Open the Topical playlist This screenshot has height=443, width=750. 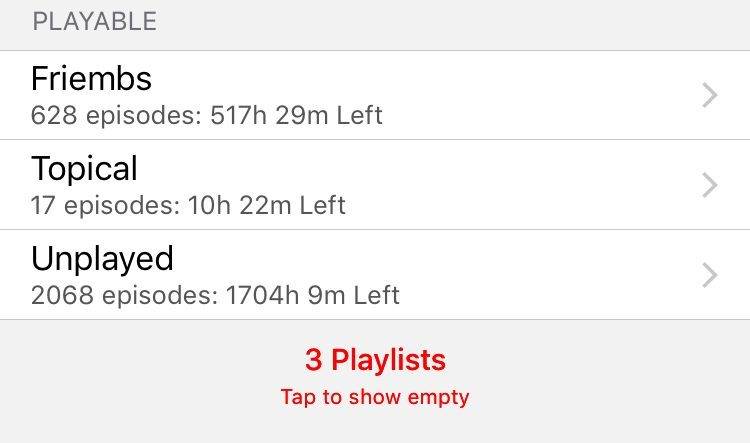click(x=375, y=185)
